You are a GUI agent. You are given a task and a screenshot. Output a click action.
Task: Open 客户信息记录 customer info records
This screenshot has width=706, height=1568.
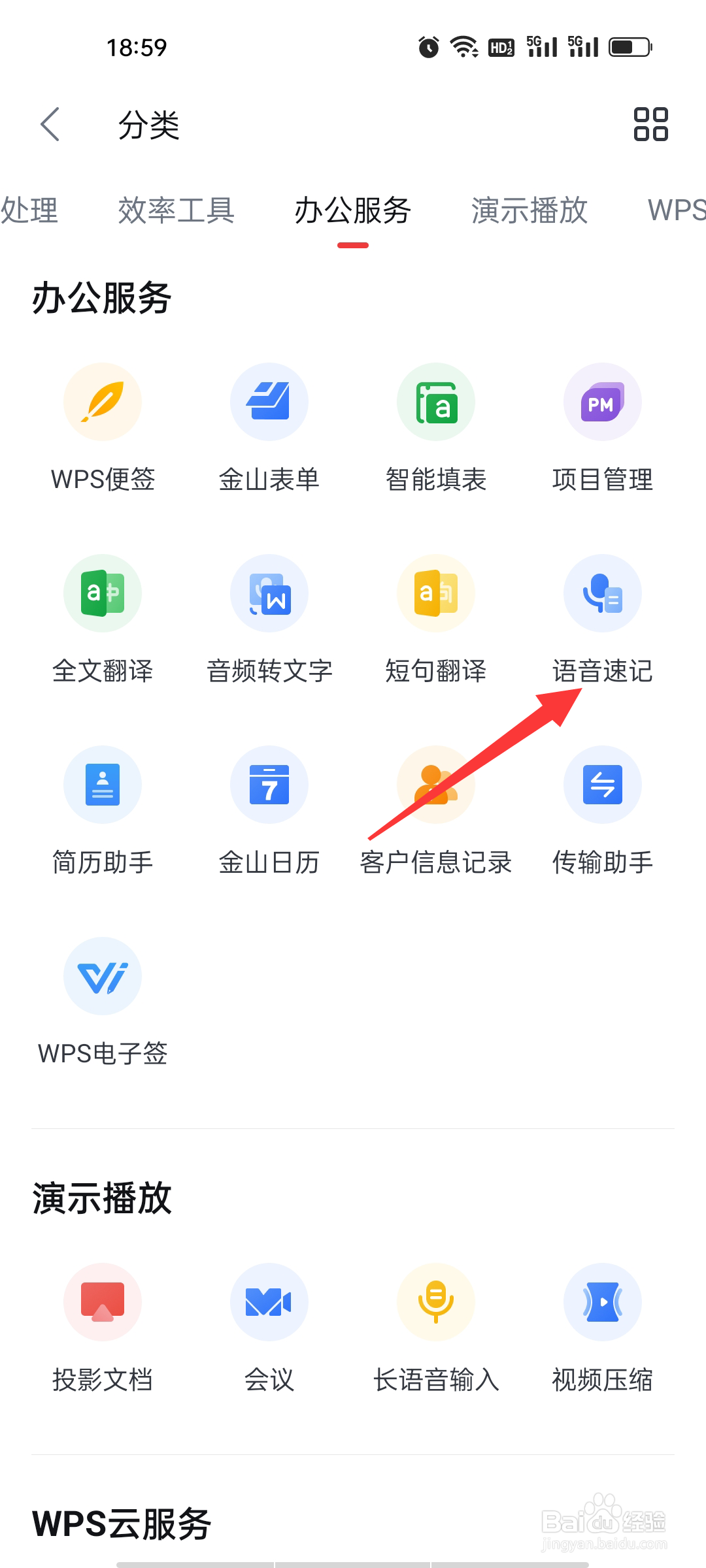436,785
